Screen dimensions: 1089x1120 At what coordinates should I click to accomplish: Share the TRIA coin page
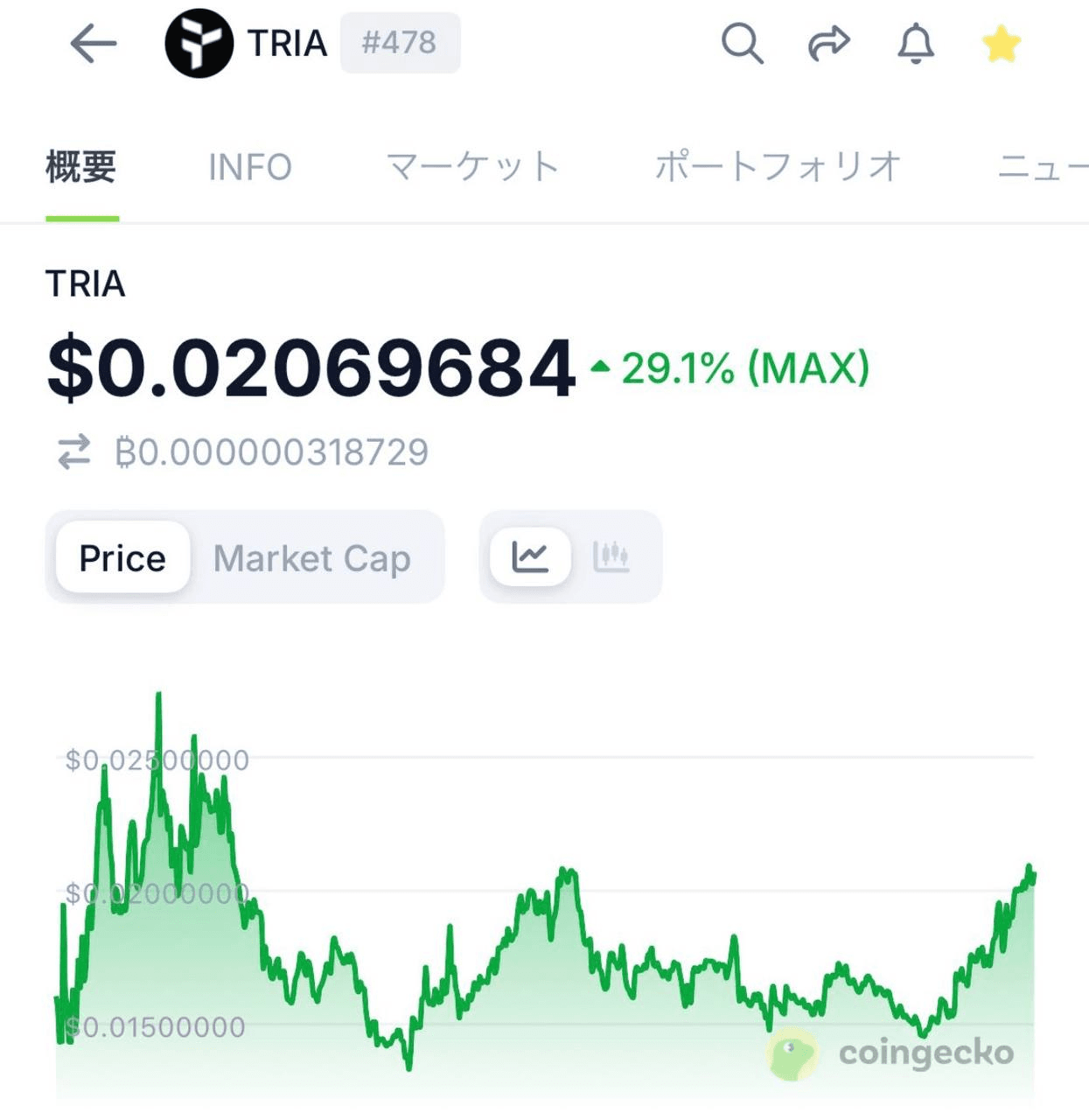[828, 43]
